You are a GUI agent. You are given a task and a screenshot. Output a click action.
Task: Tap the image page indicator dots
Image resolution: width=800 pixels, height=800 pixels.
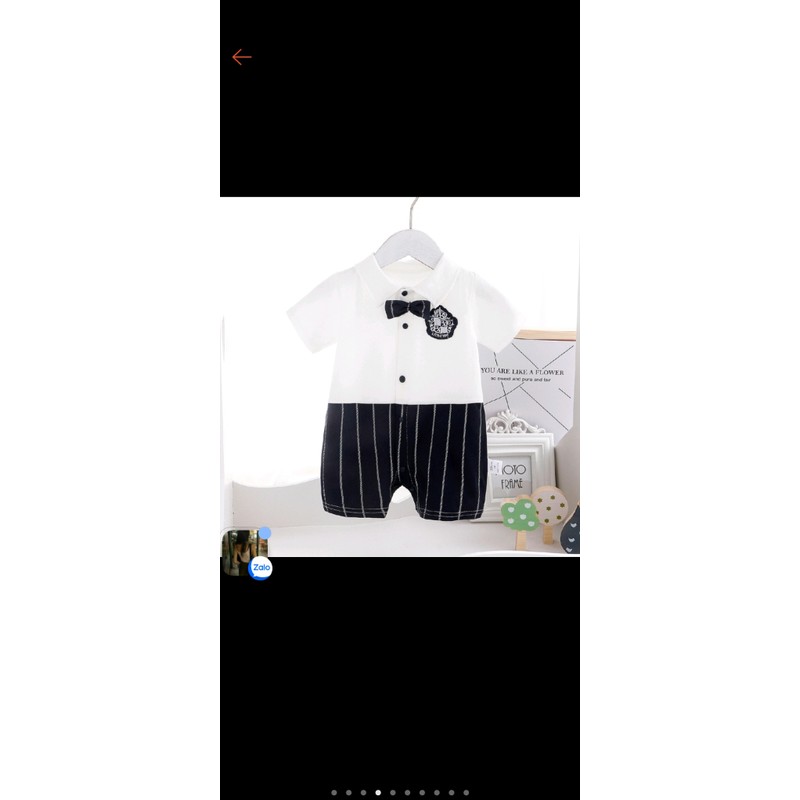[400, 792]
